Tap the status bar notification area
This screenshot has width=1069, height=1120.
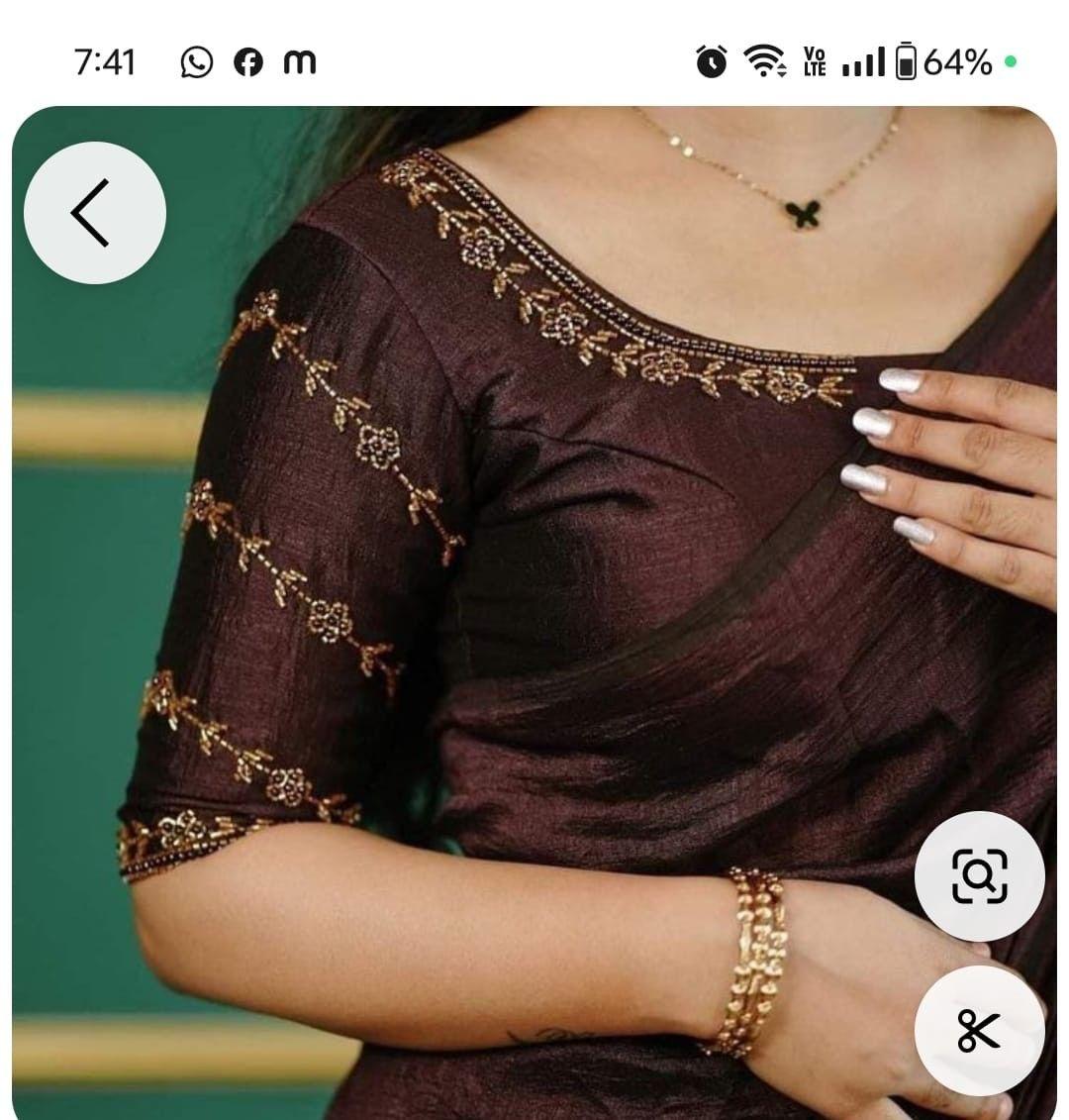point(247,61)
